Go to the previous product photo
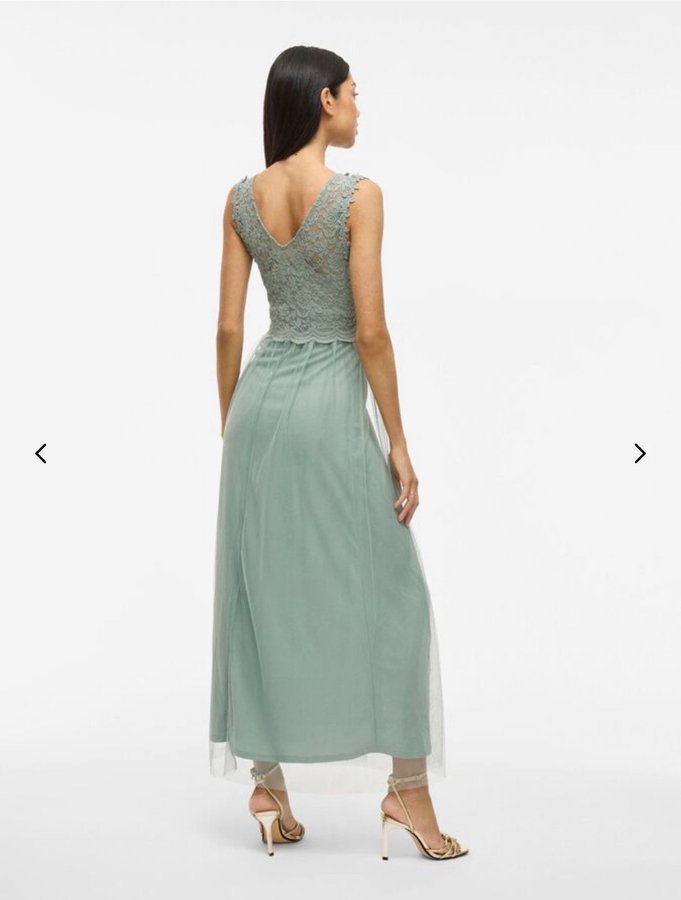 click(x=41, y=453)
